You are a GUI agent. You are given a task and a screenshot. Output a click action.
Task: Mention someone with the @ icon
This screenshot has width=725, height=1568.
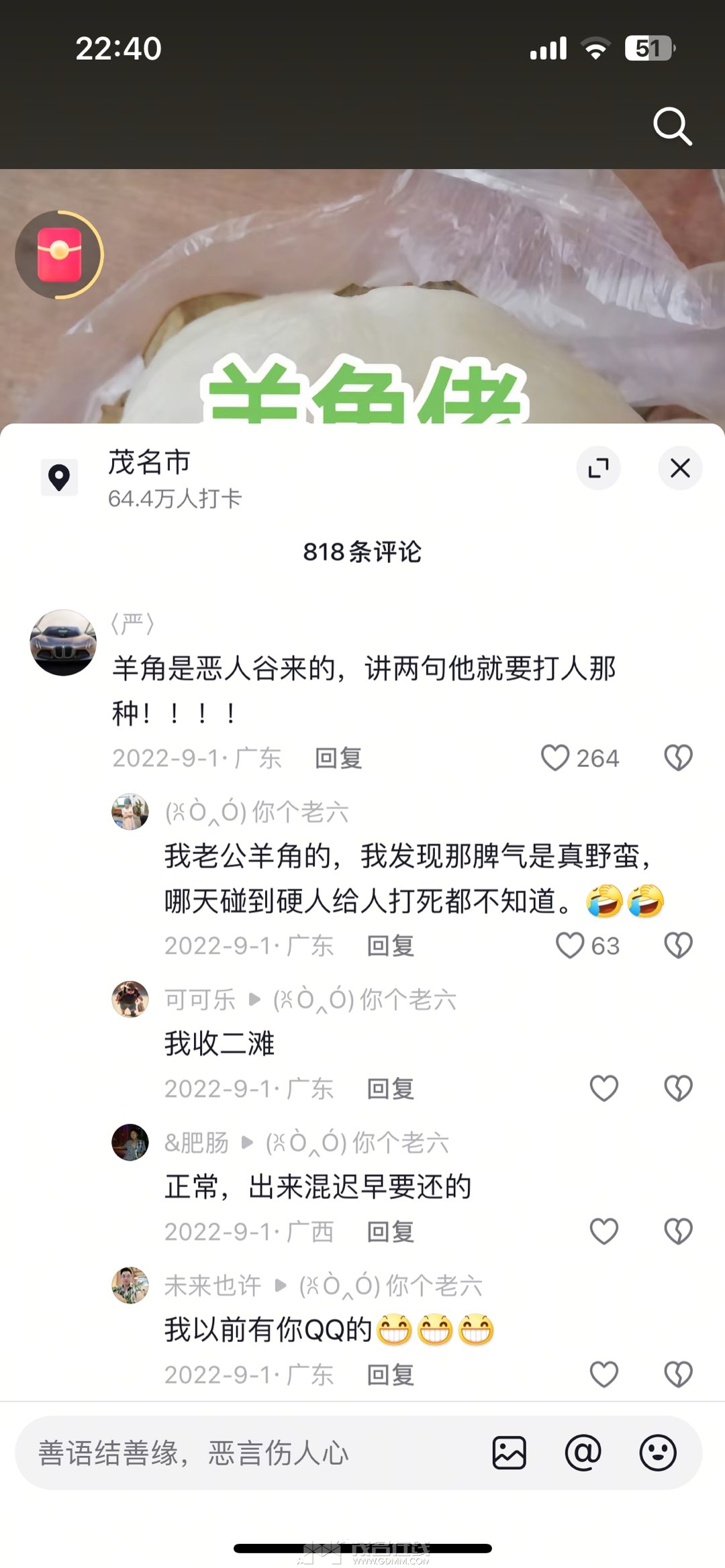pos(583,1453)
